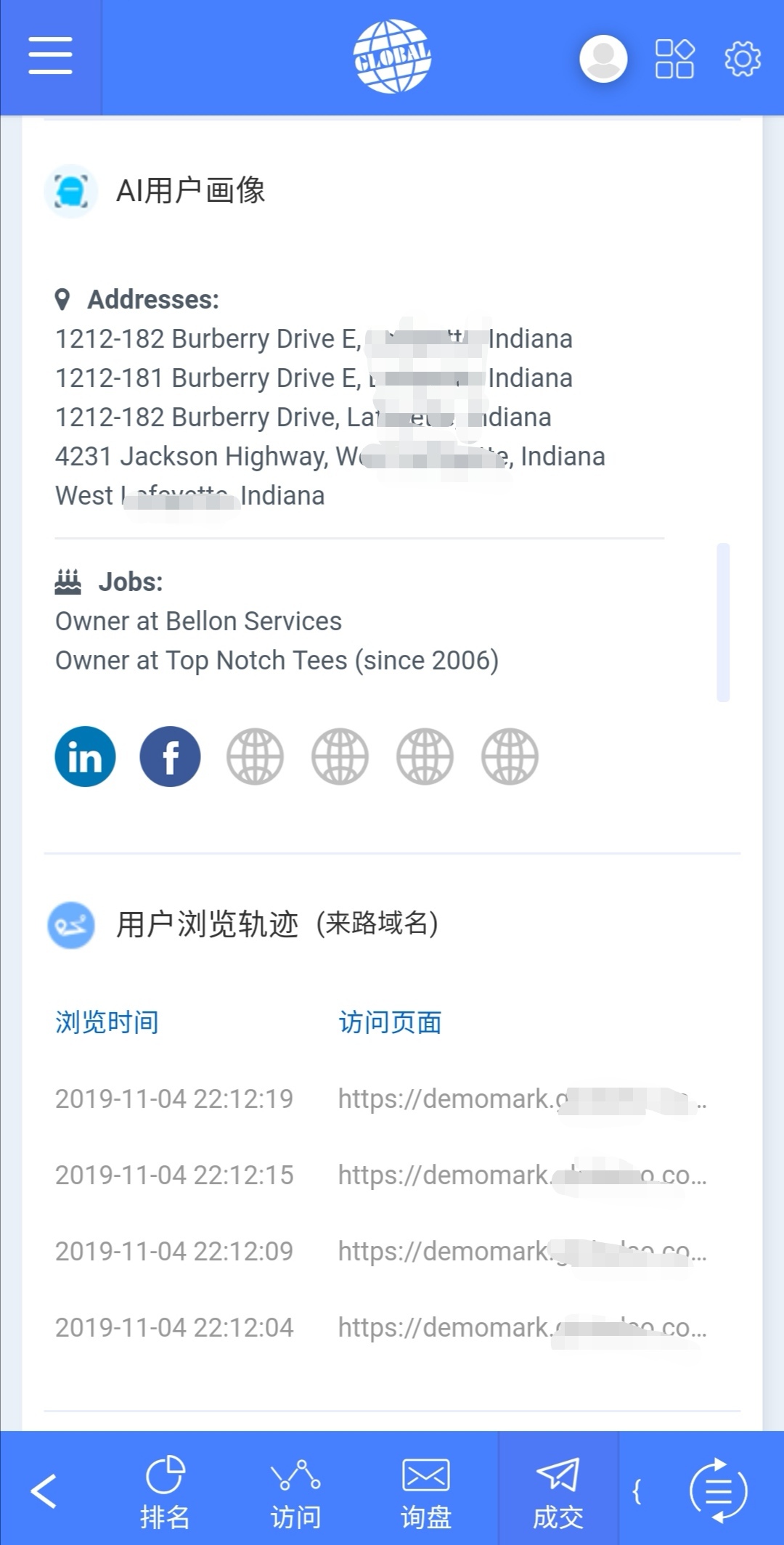Image resolution: width=784 pixels, height=1545 pixels.
Task: Switch to the 访问 tab
Action: pyautogui.click(x=295, y=1493)
